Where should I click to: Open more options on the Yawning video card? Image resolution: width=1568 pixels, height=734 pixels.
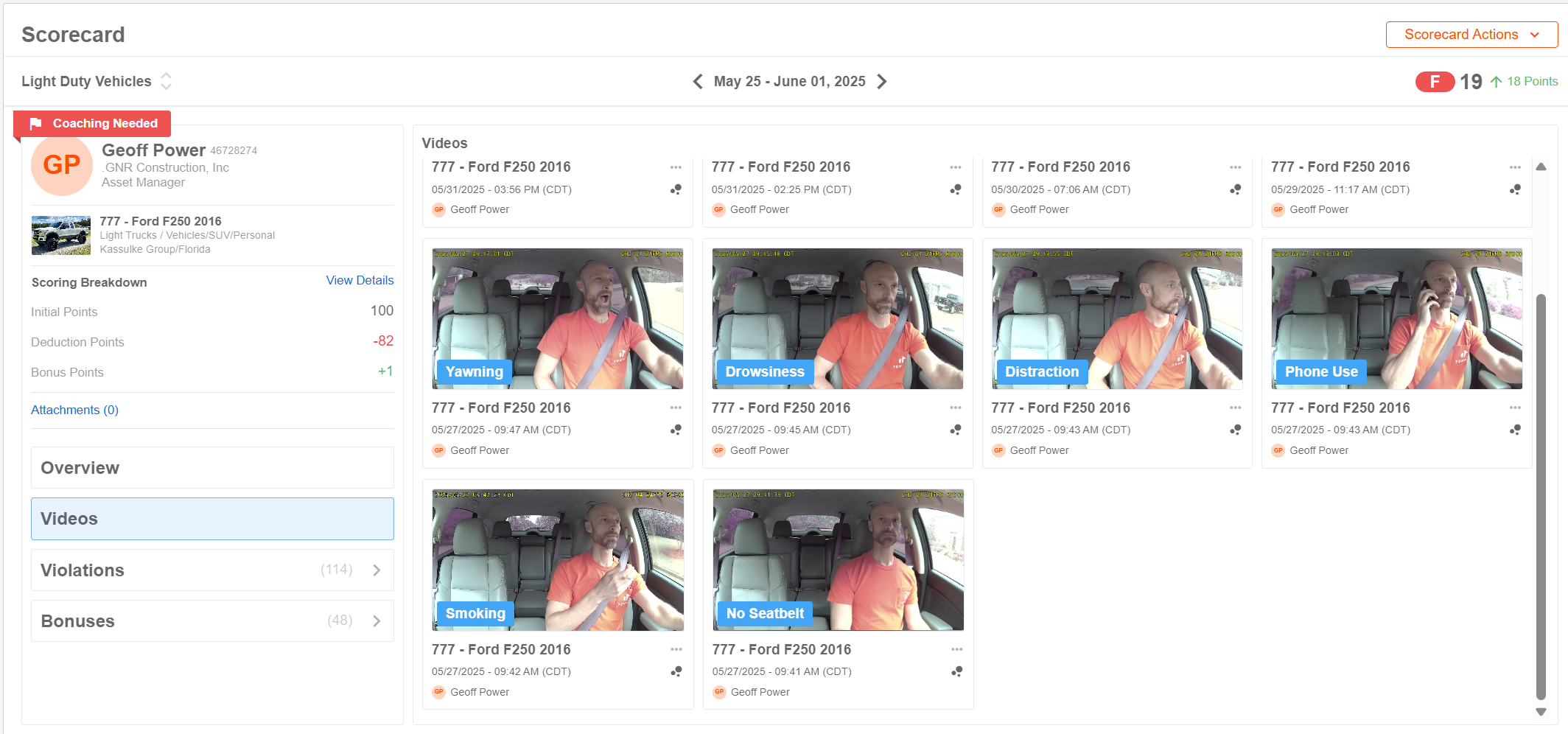point(676,408)
